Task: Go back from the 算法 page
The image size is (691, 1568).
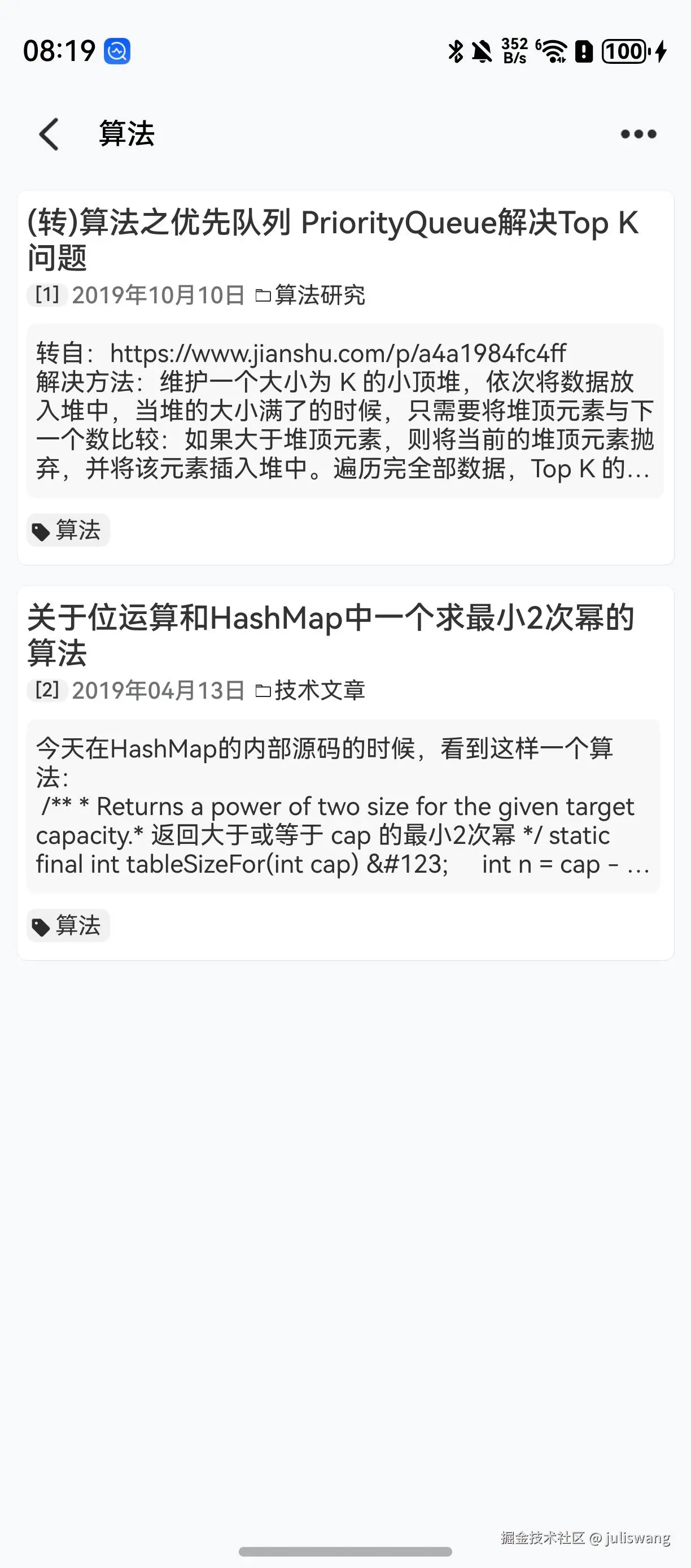Action: click(49, 134)
